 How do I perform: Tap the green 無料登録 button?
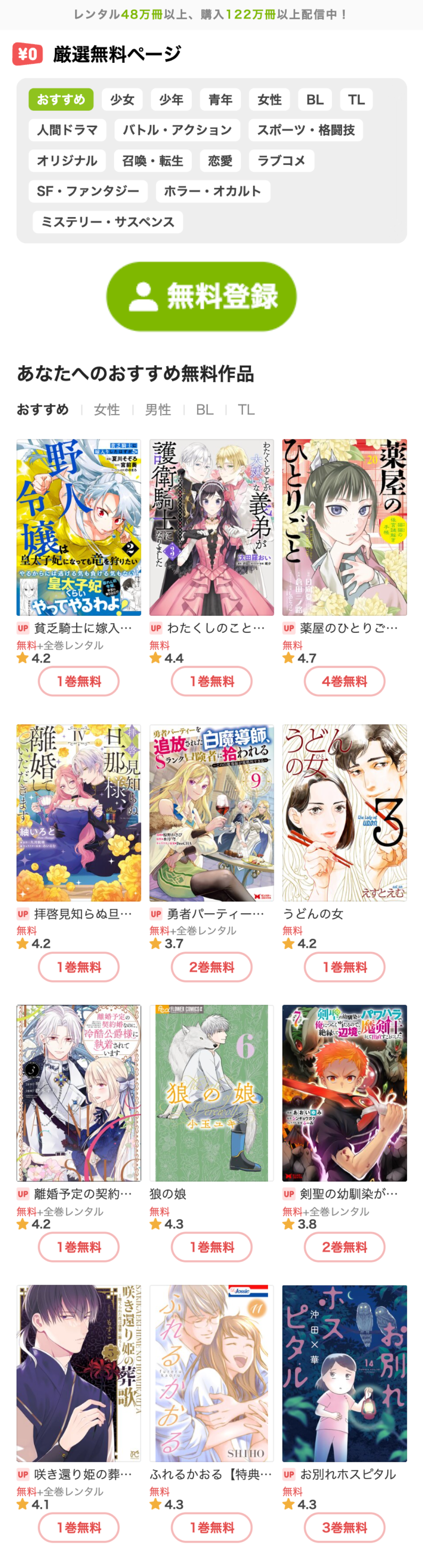[201, 297]
